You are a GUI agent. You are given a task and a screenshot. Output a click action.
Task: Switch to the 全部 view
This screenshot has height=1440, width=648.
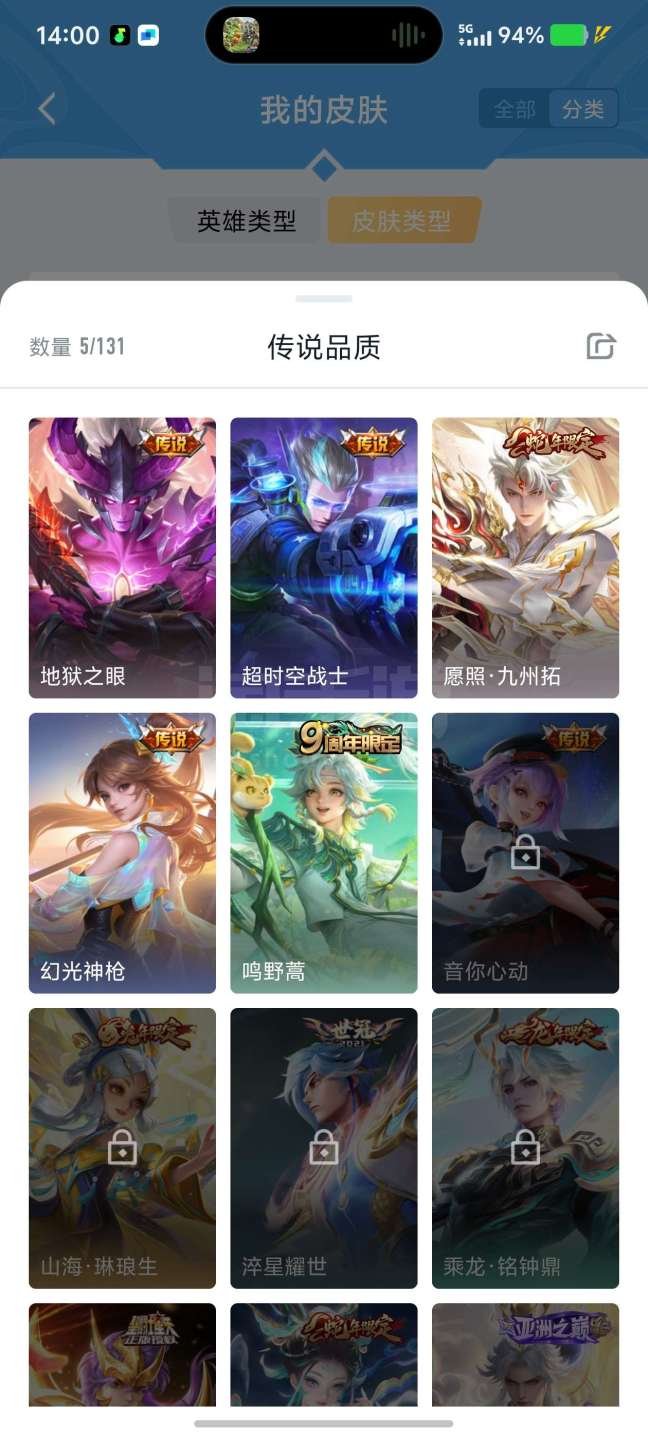pyautogui.click(x=515, y=109)
